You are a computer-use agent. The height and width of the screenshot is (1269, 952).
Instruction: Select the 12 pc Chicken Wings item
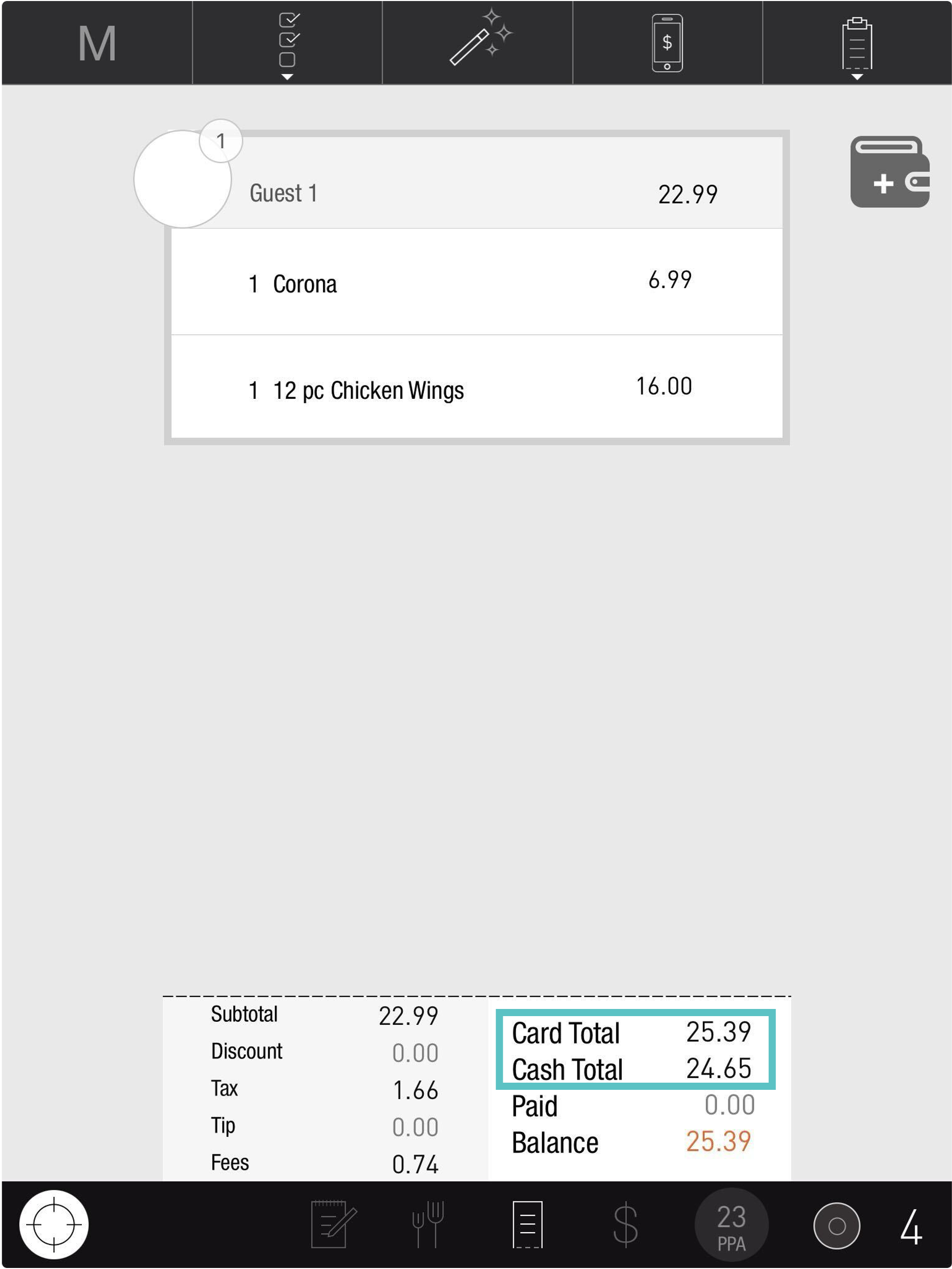tap(476, 389)
